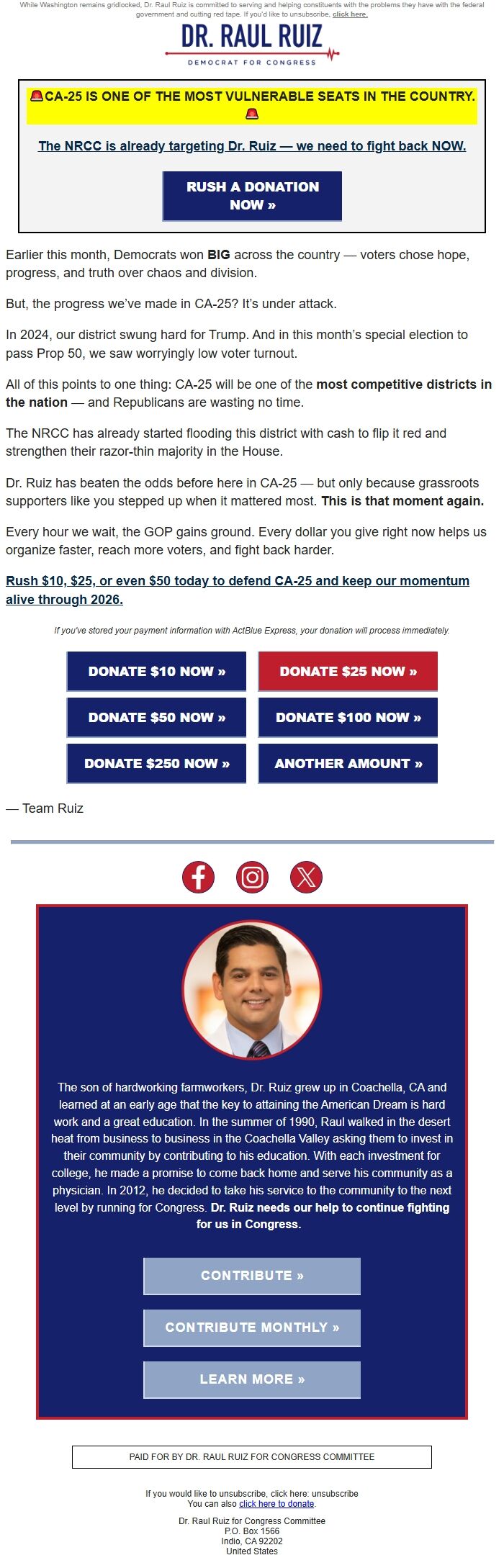This screenshot has height=1568, width=504.
Task: Donate $10 now
Action: point(156,672)
